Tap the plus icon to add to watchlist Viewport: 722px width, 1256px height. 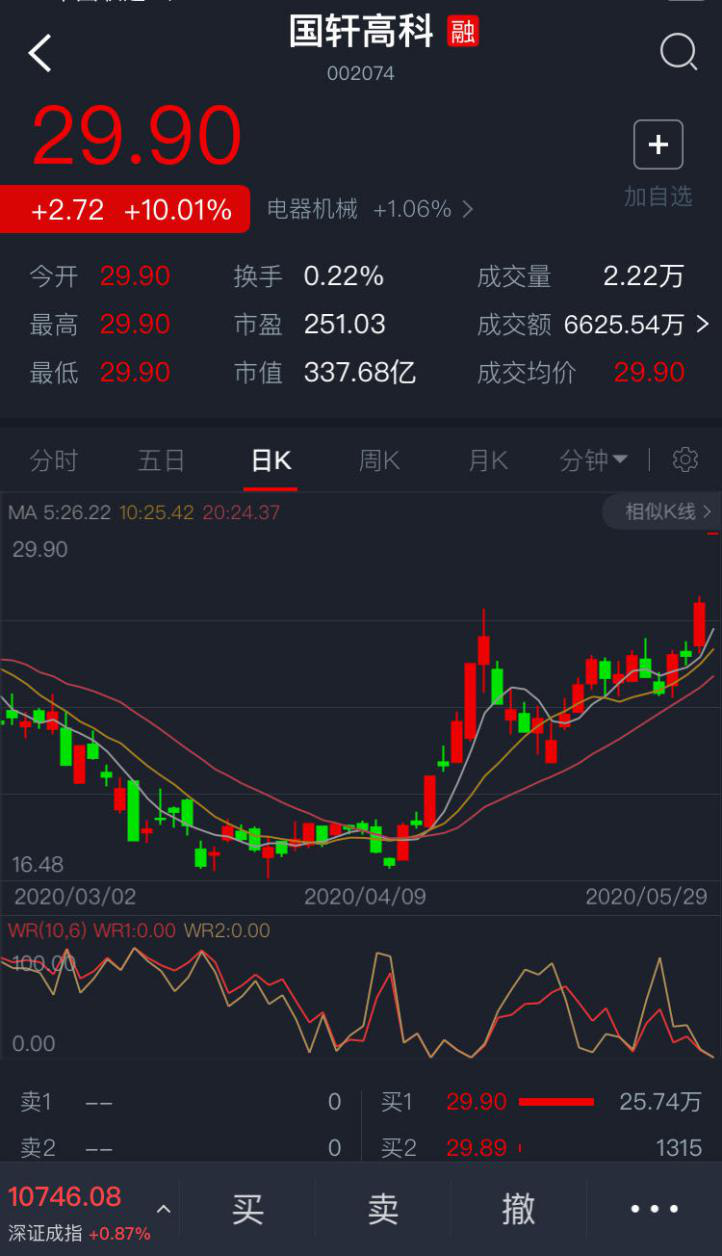658,144
